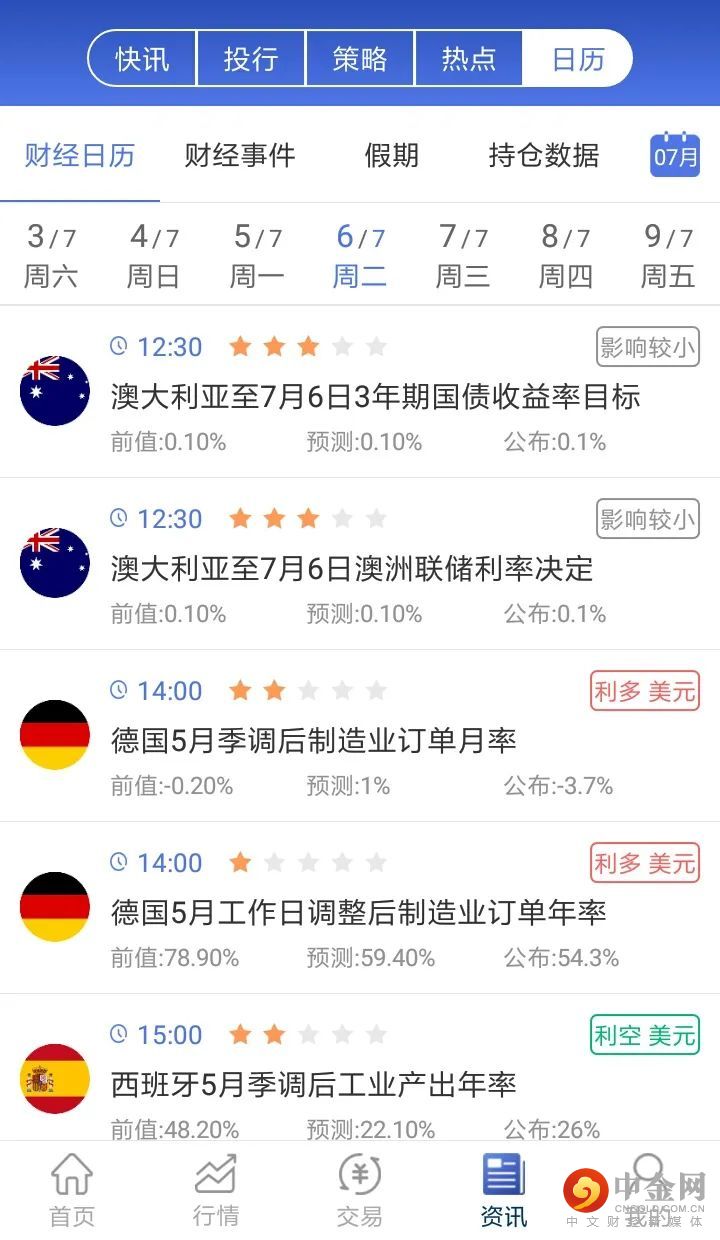This screenshot has width=720, height=1240.
Task: Open 西班牙5月季调后工业产出年率 entry
Action: [314, 1085]
